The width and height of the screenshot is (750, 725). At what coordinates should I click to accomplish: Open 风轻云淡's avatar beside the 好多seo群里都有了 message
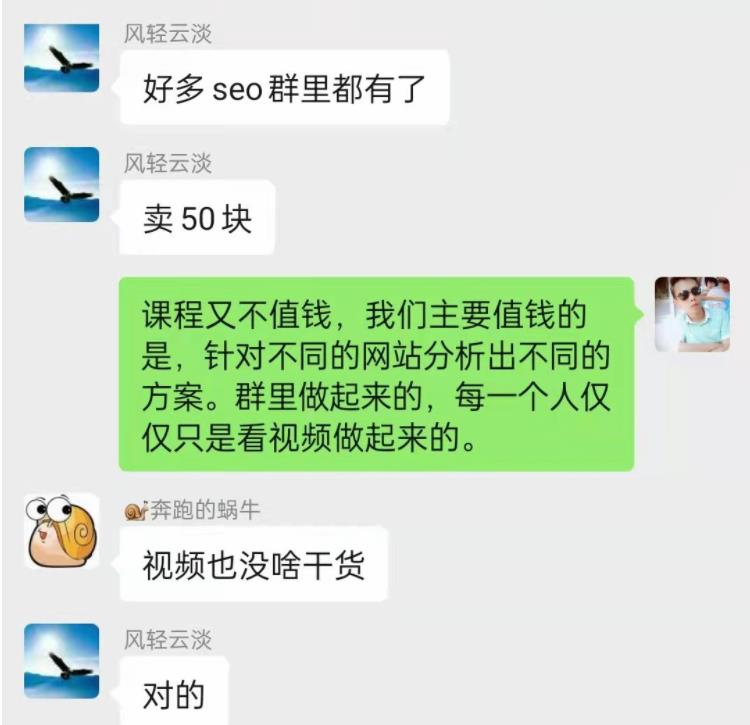click(x=62, y=58)
